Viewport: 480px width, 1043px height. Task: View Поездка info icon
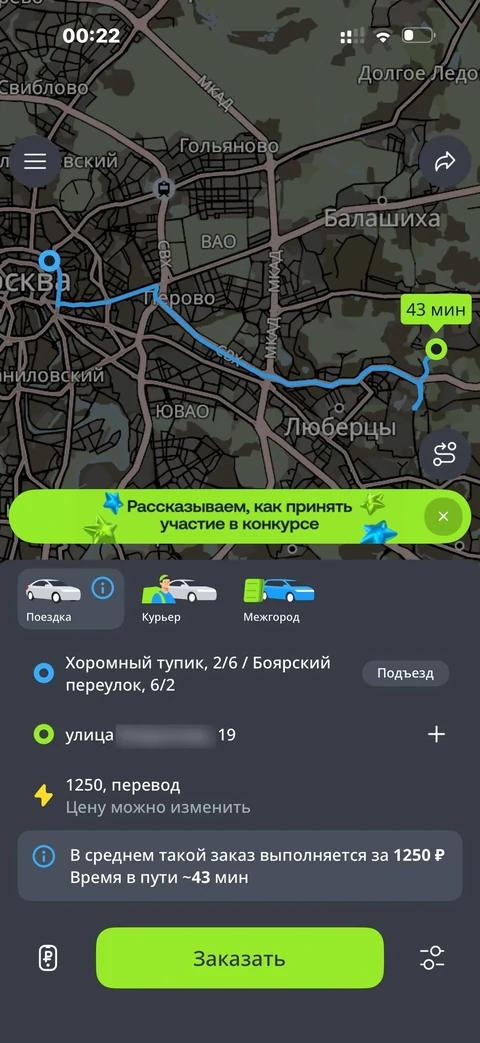[x=102, y=587]
